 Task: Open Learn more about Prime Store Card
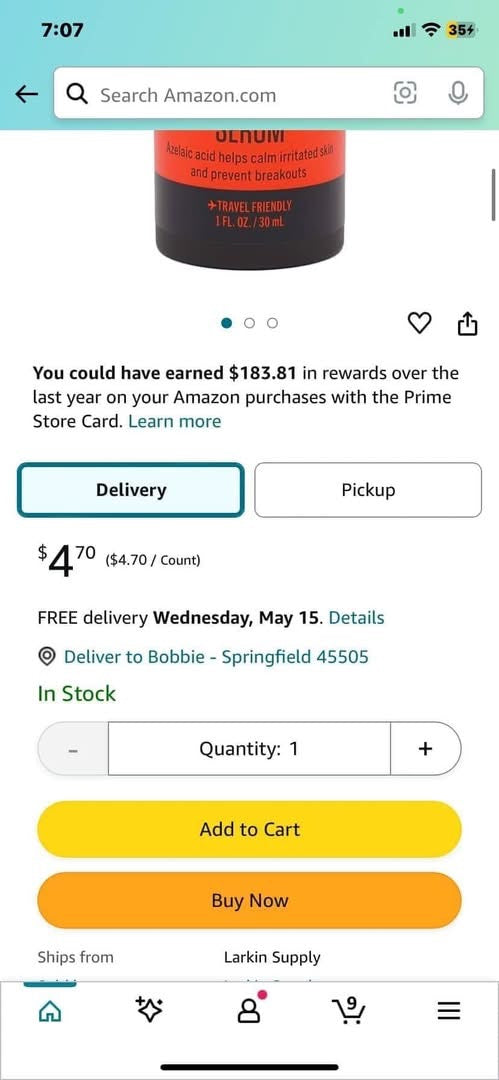click(x=174, y=422)
